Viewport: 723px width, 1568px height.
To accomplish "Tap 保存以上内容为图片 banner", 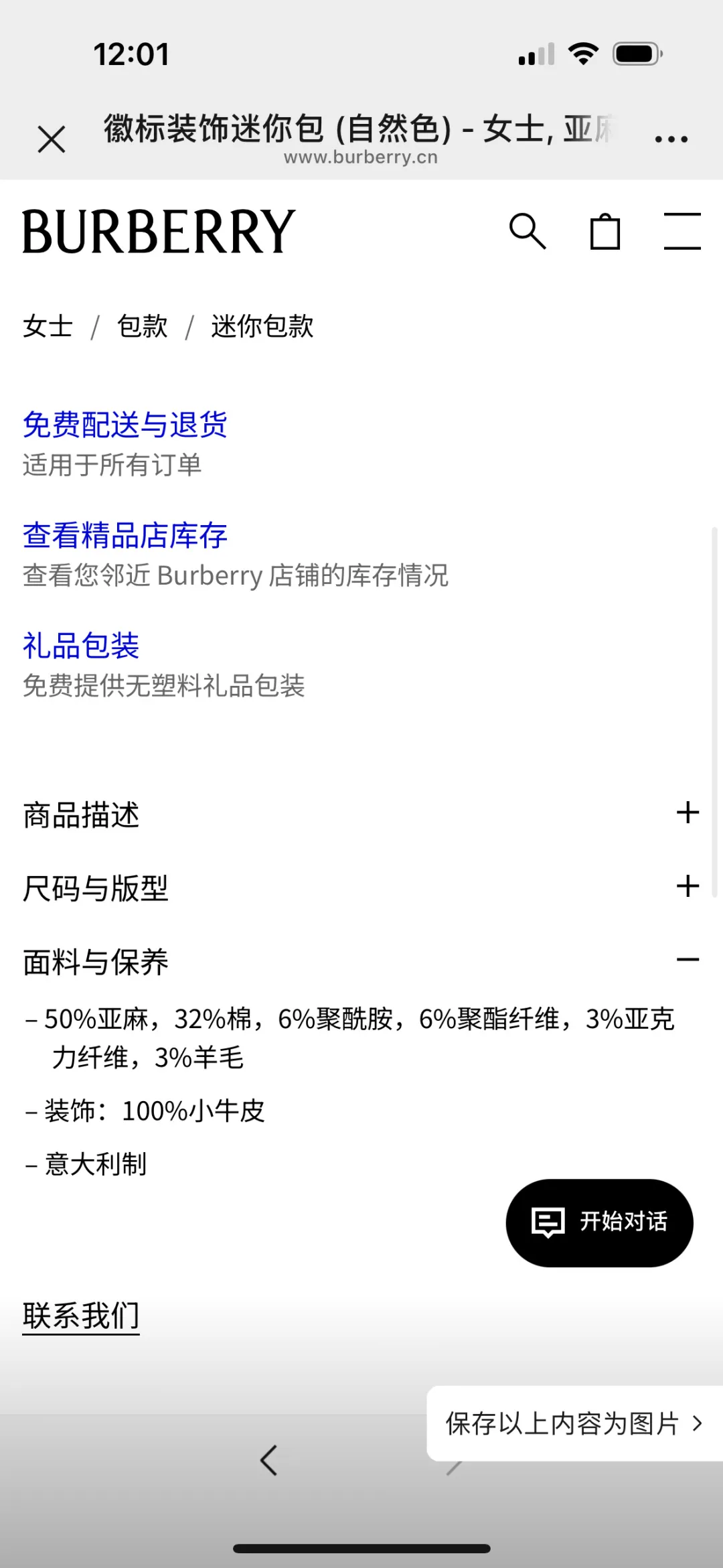I will (574, 1423).
